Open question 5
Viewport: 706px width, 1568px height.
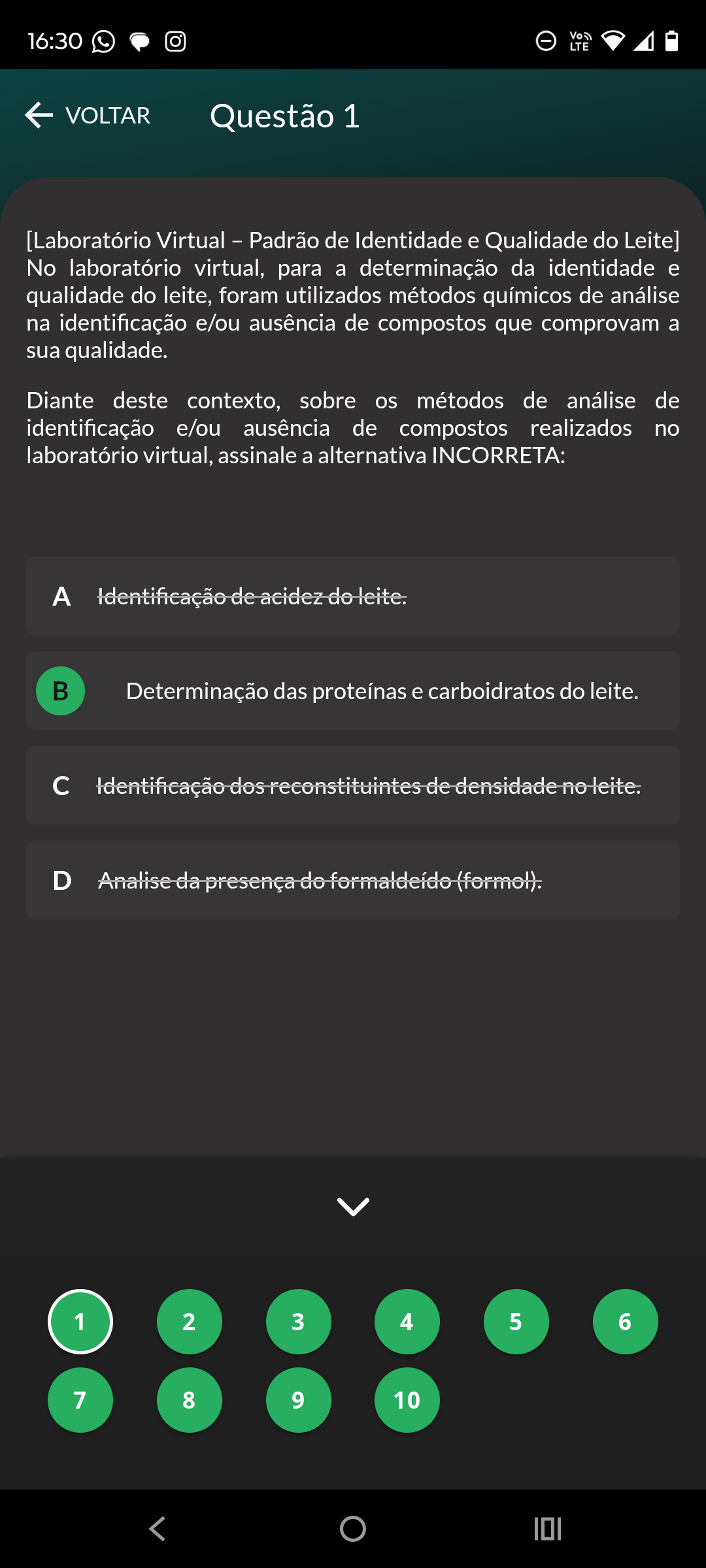516,1322
